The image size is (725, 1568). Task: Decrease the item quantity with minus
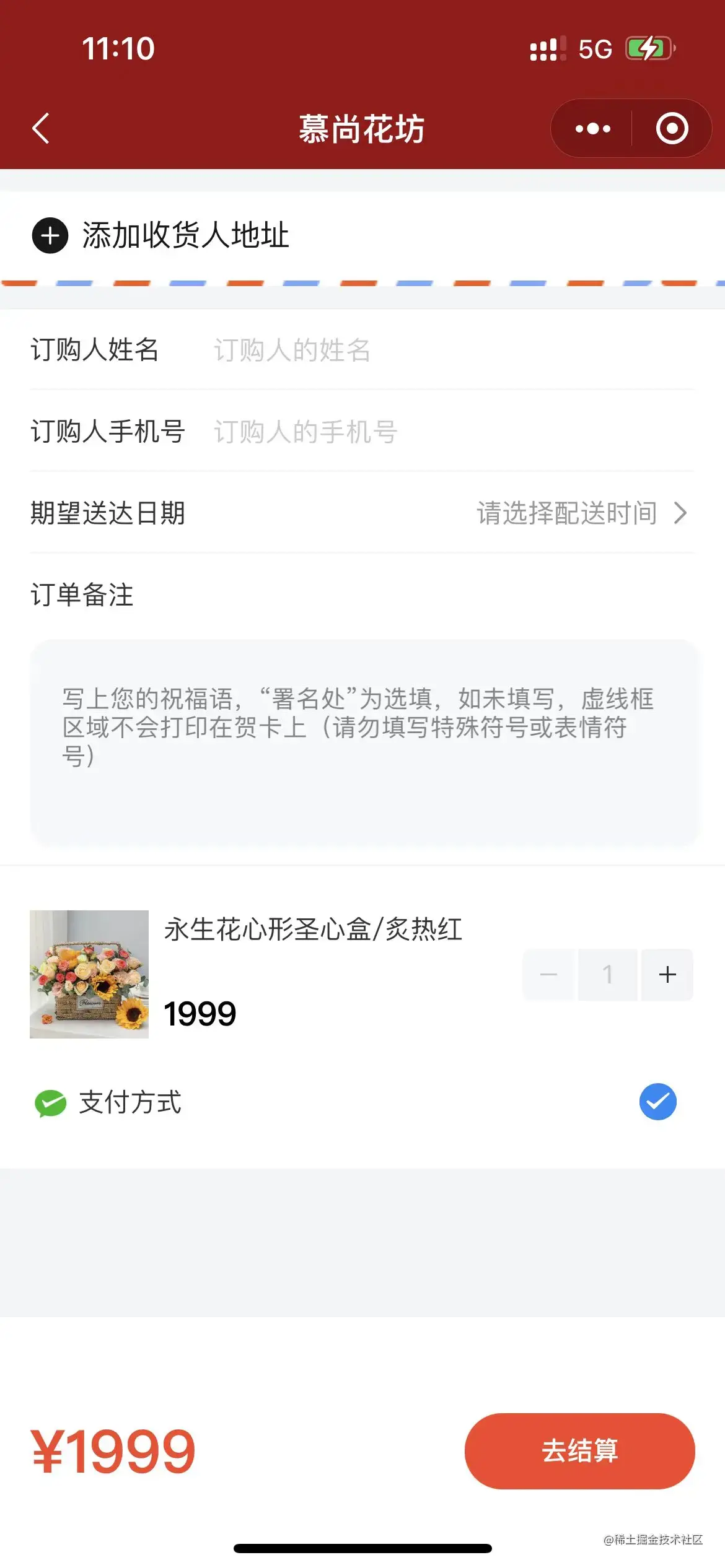(548, 975)
